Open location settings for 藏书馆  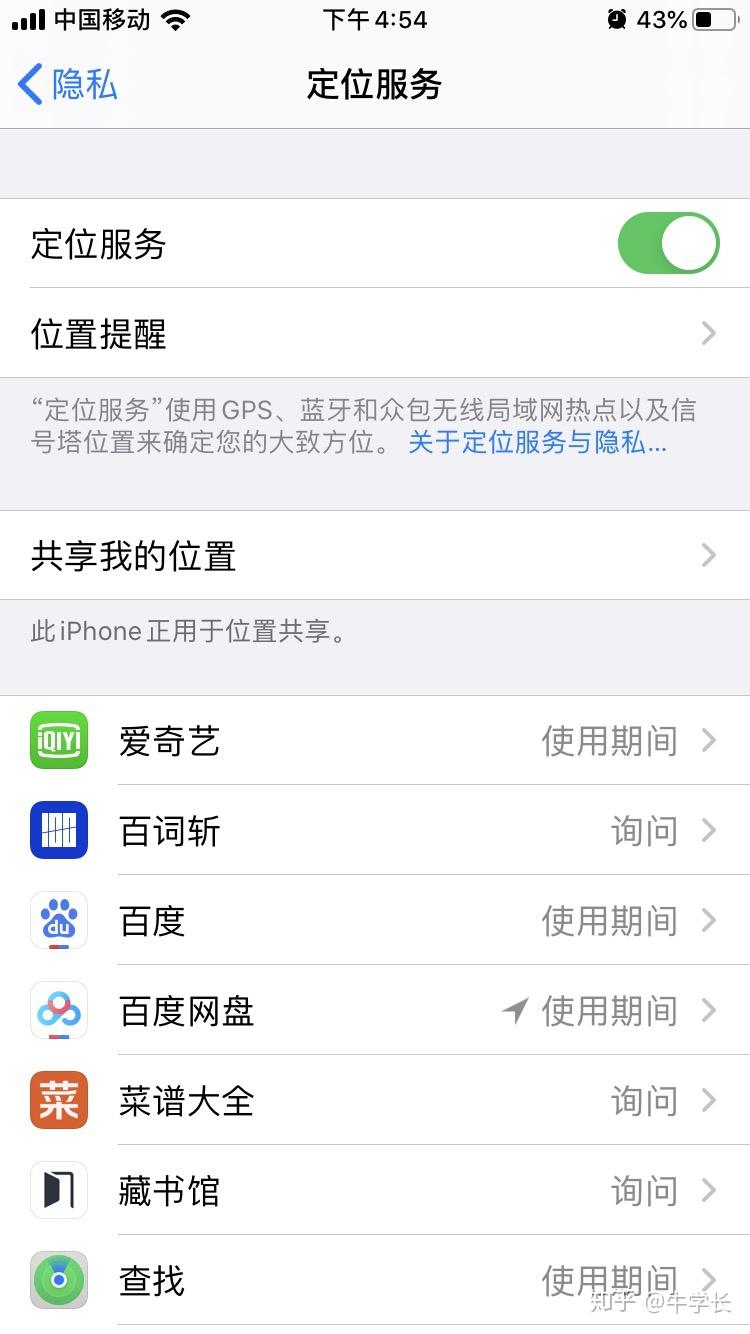pyautogui.click(x=375, y=1191)
